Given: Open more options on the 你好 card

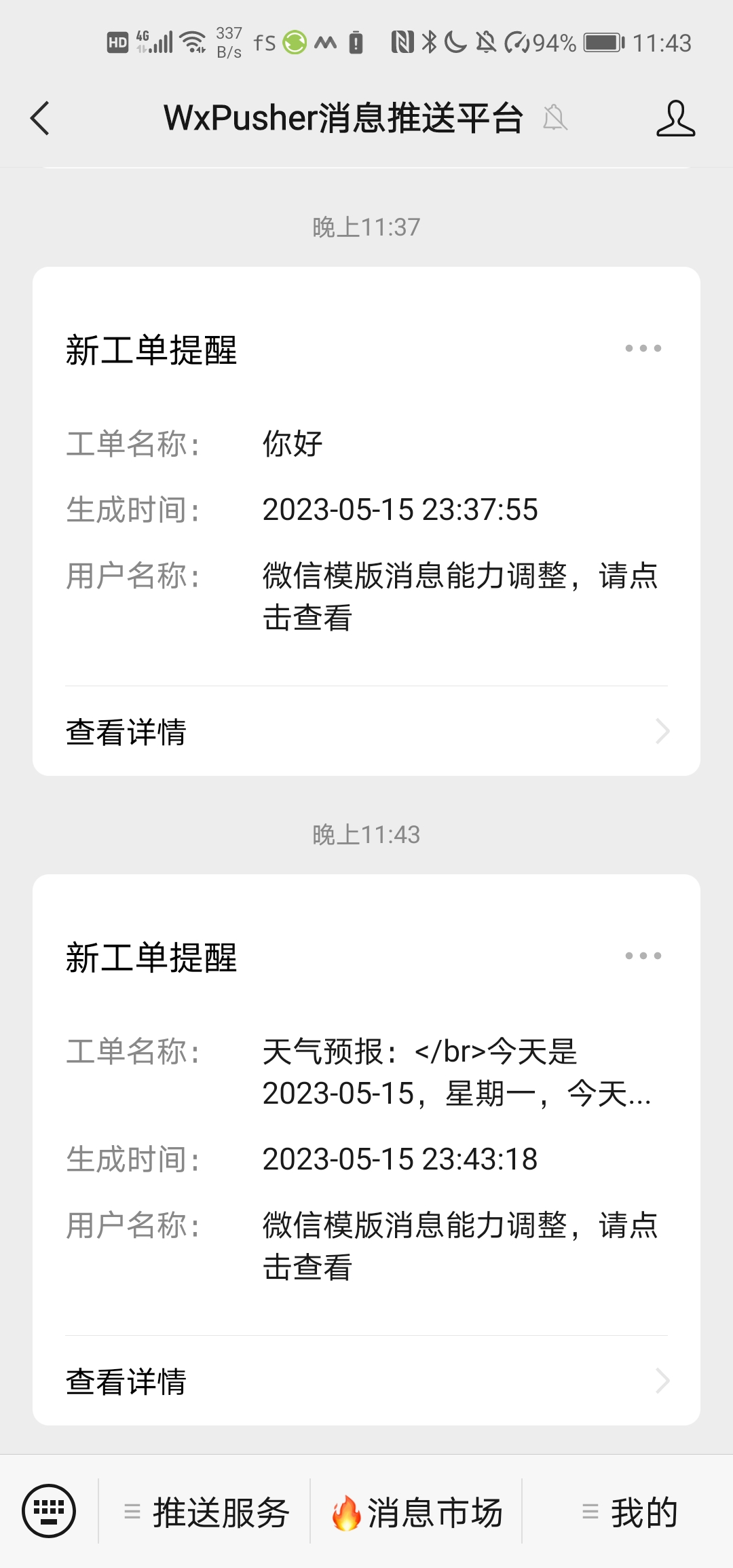Looking at the screenshot, I should [643, 348].
